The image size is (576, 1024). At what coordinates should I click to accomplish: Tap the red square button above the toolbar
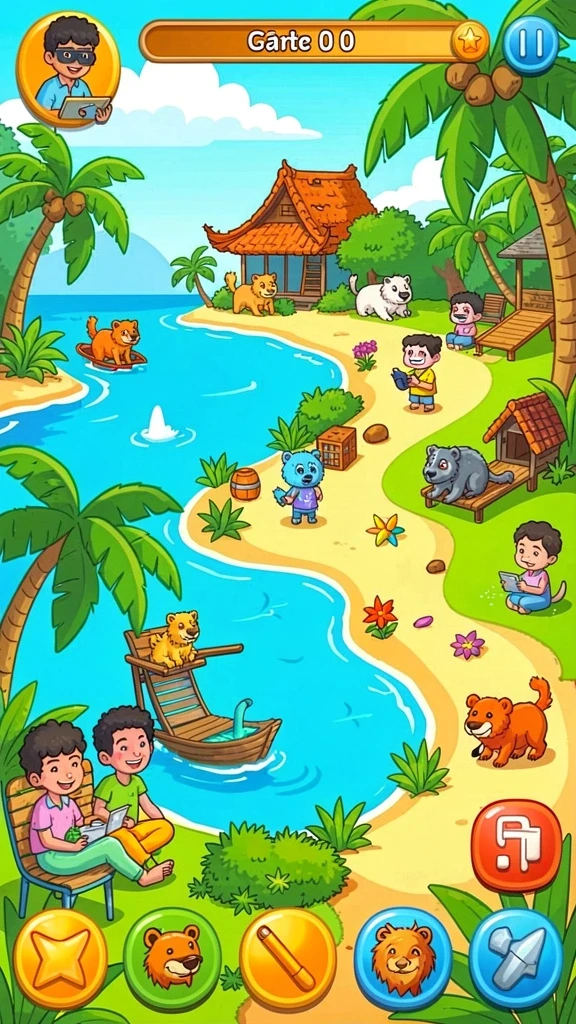pos(516,846)
